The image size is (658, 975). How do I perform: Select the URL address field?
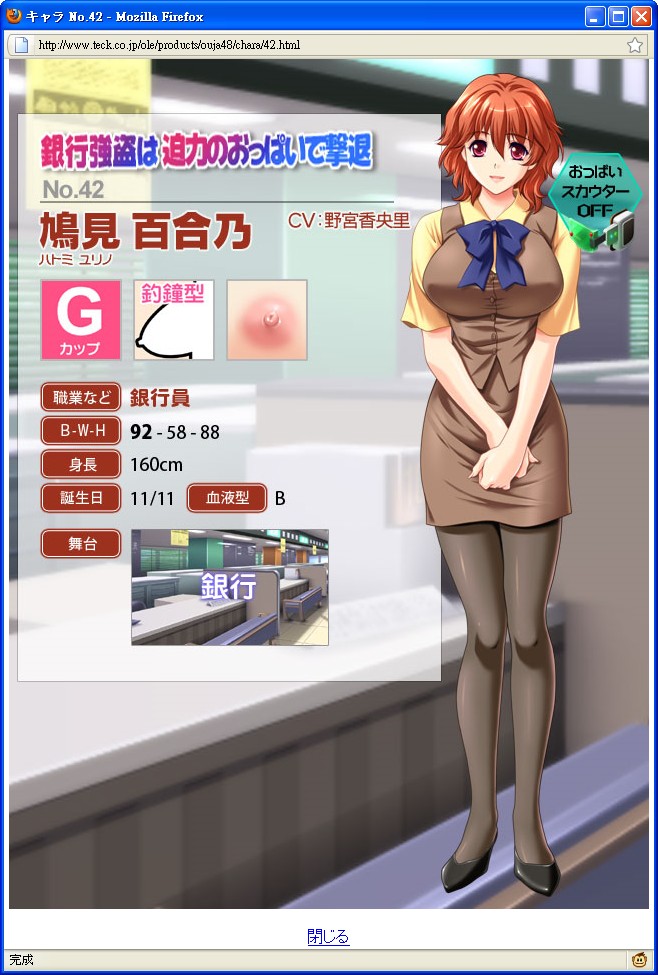320,45
